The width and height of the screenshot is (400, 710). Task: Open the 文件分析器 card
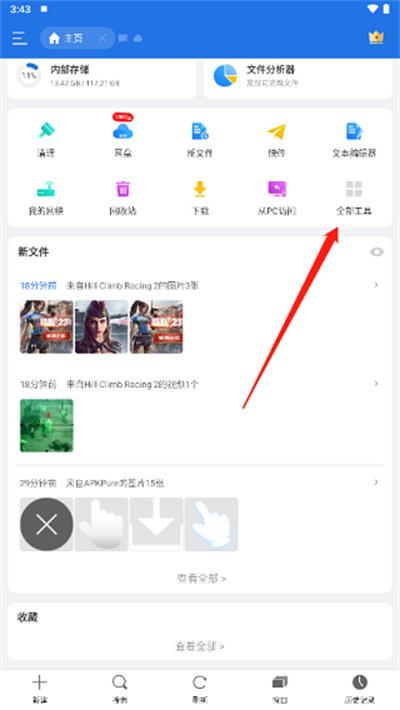[298, 76]
